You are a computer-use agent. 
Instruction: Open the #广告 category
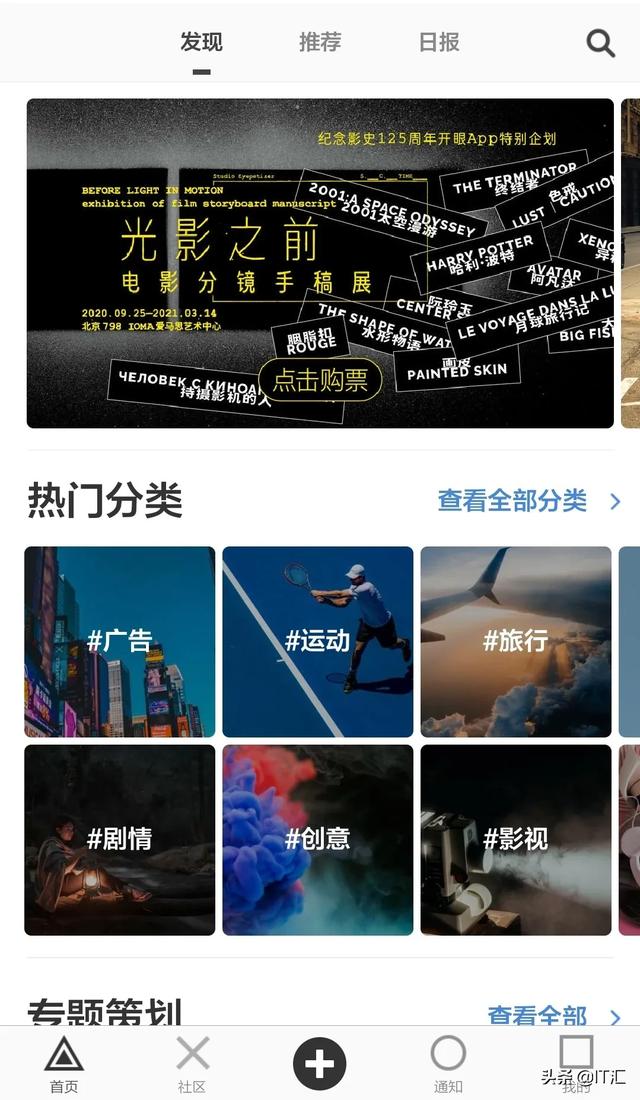pos(120,641)
